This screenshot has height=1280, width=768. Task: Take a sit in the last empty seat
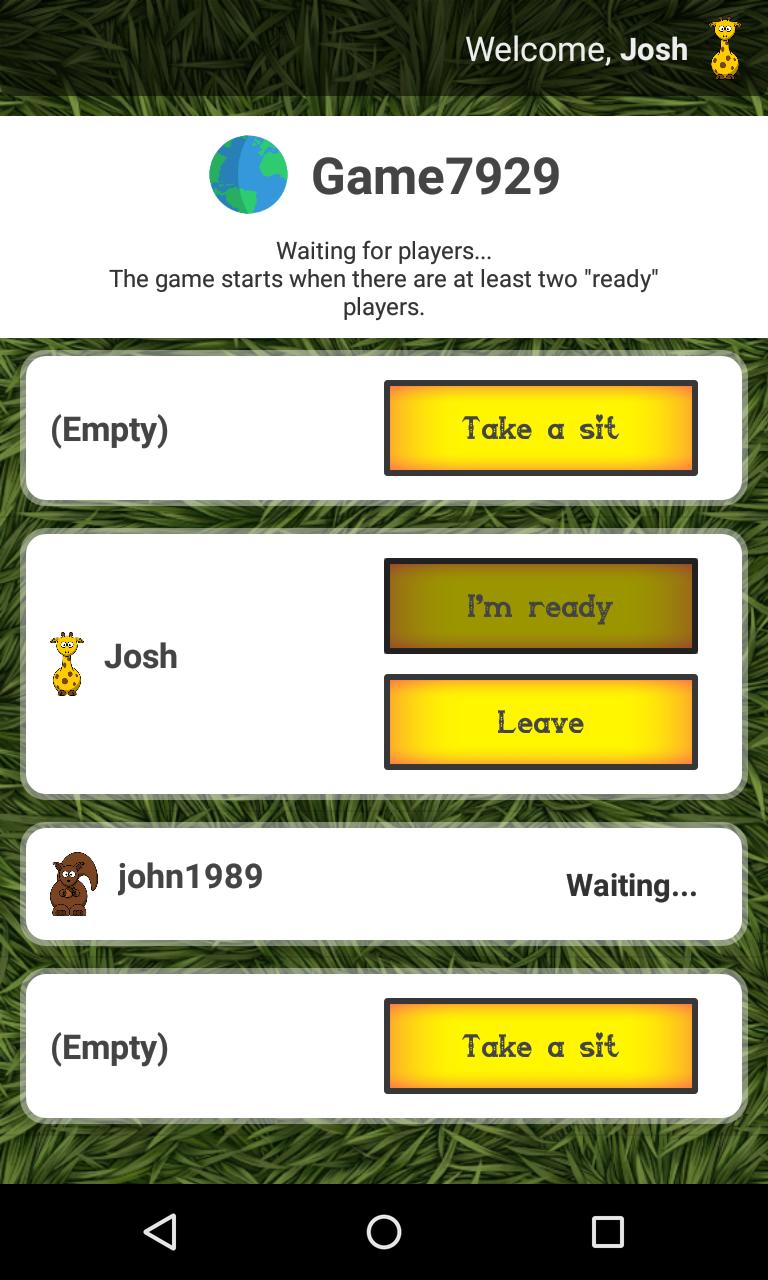click(x=540, y=1046)
